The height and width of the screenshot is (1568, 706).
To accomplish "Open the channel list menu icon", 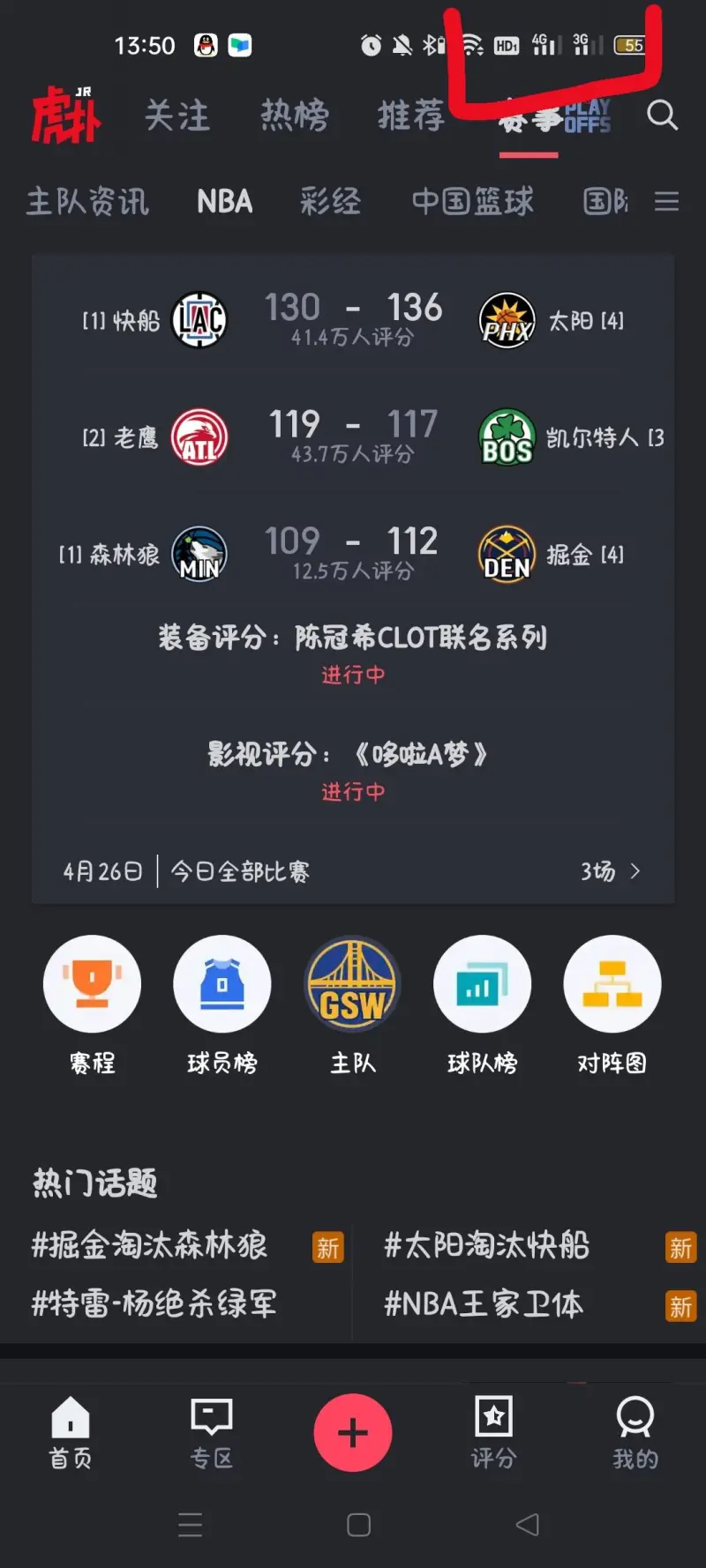I will click(666, 202).
